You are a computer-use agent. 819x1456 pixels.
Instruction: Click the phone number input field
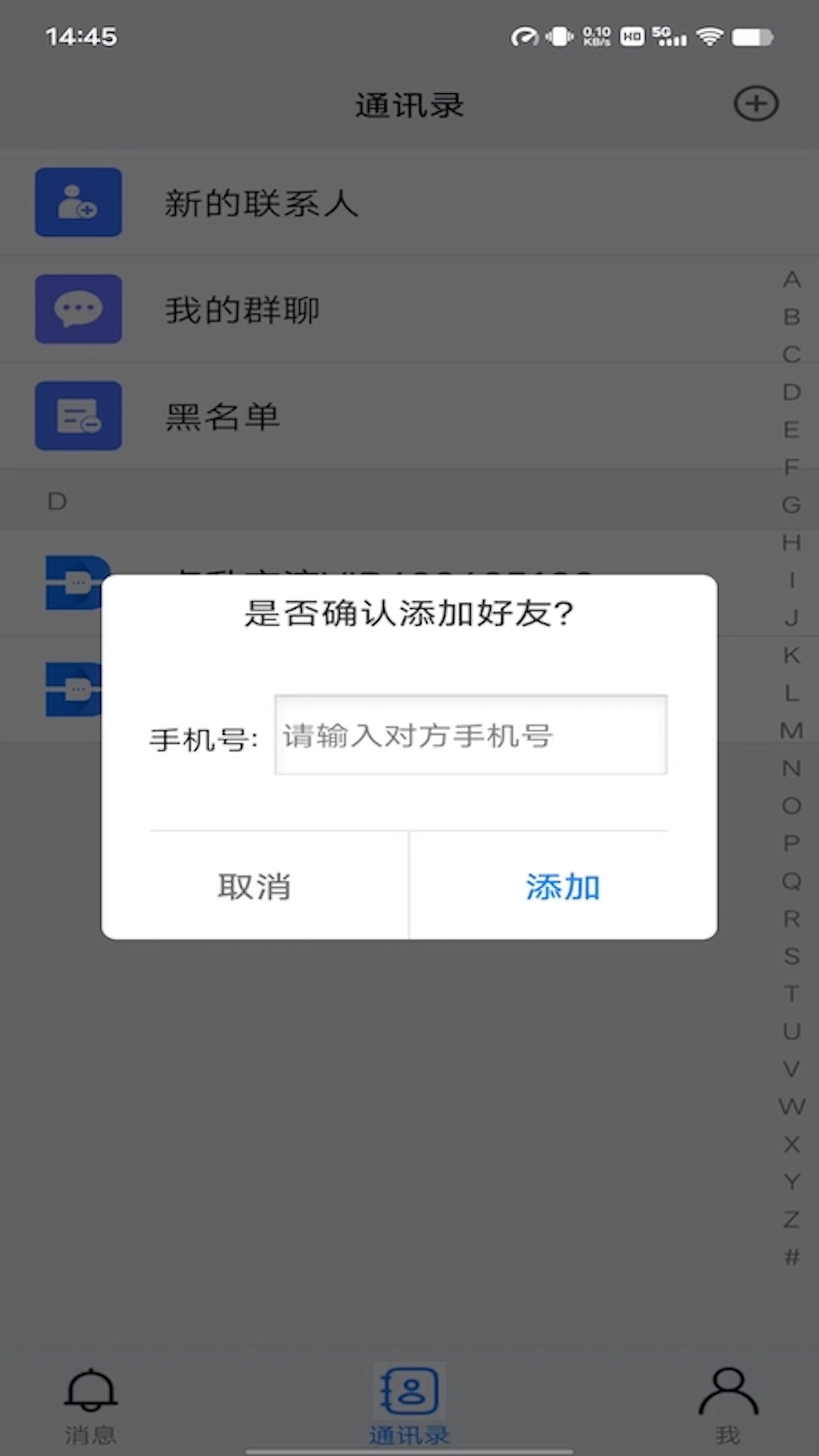pyautogui.click(x=470, y=735)
